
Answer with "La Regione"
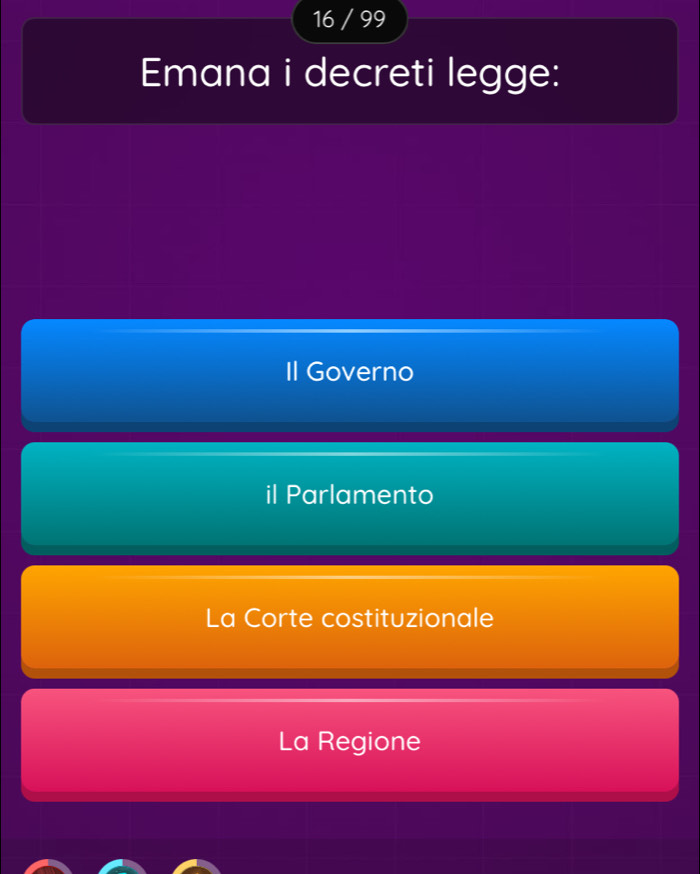[x=350, y=743]
